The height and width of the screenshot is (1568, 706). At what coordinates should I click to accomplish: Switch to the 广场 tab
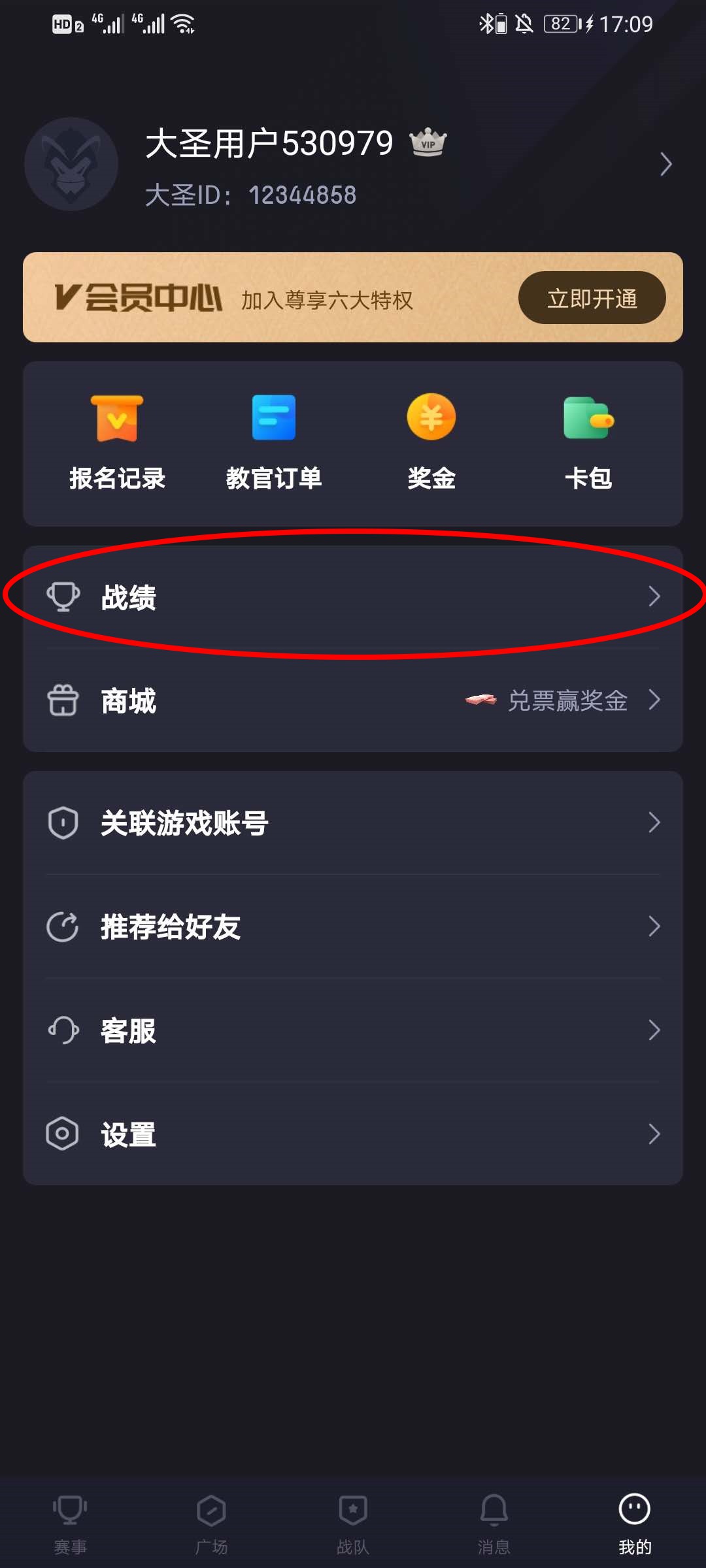coord(211,1524)
